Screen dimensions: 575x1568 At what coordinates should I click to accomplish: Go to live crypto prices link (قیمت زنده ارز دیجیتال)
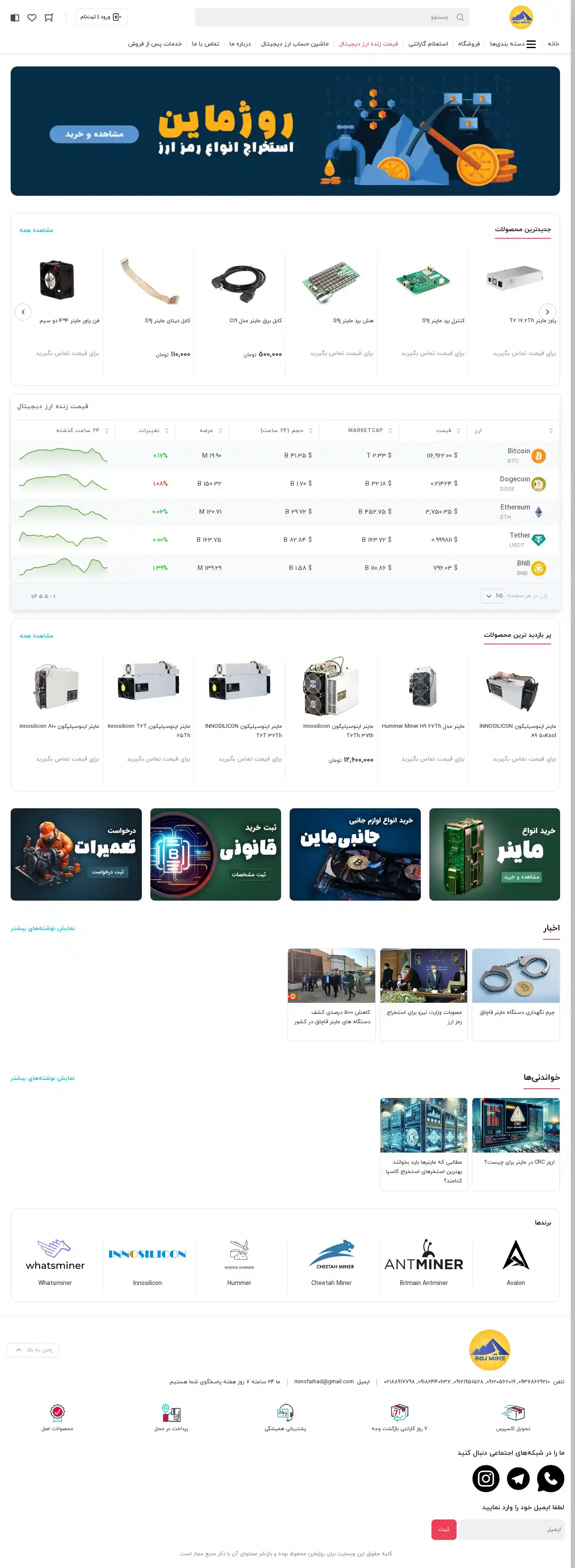(368, 44)
